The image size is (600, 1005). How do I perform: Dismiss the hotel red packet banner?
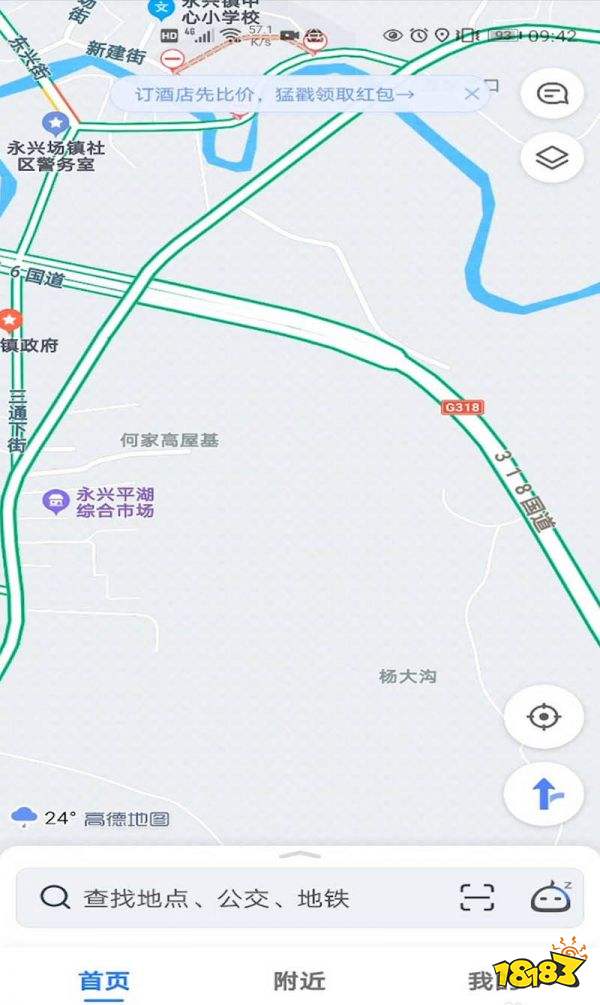472,95
